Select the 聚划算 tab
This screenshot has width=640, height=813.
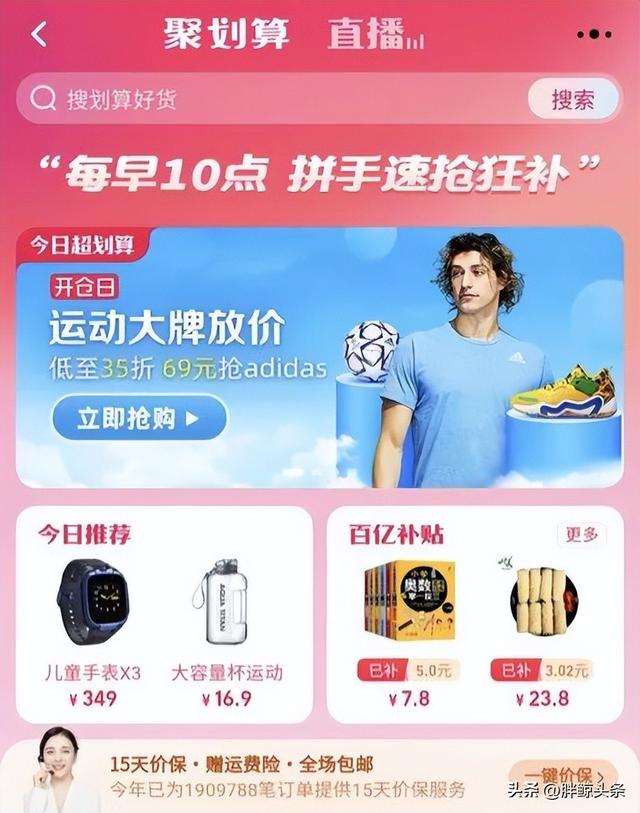[227, 34]
